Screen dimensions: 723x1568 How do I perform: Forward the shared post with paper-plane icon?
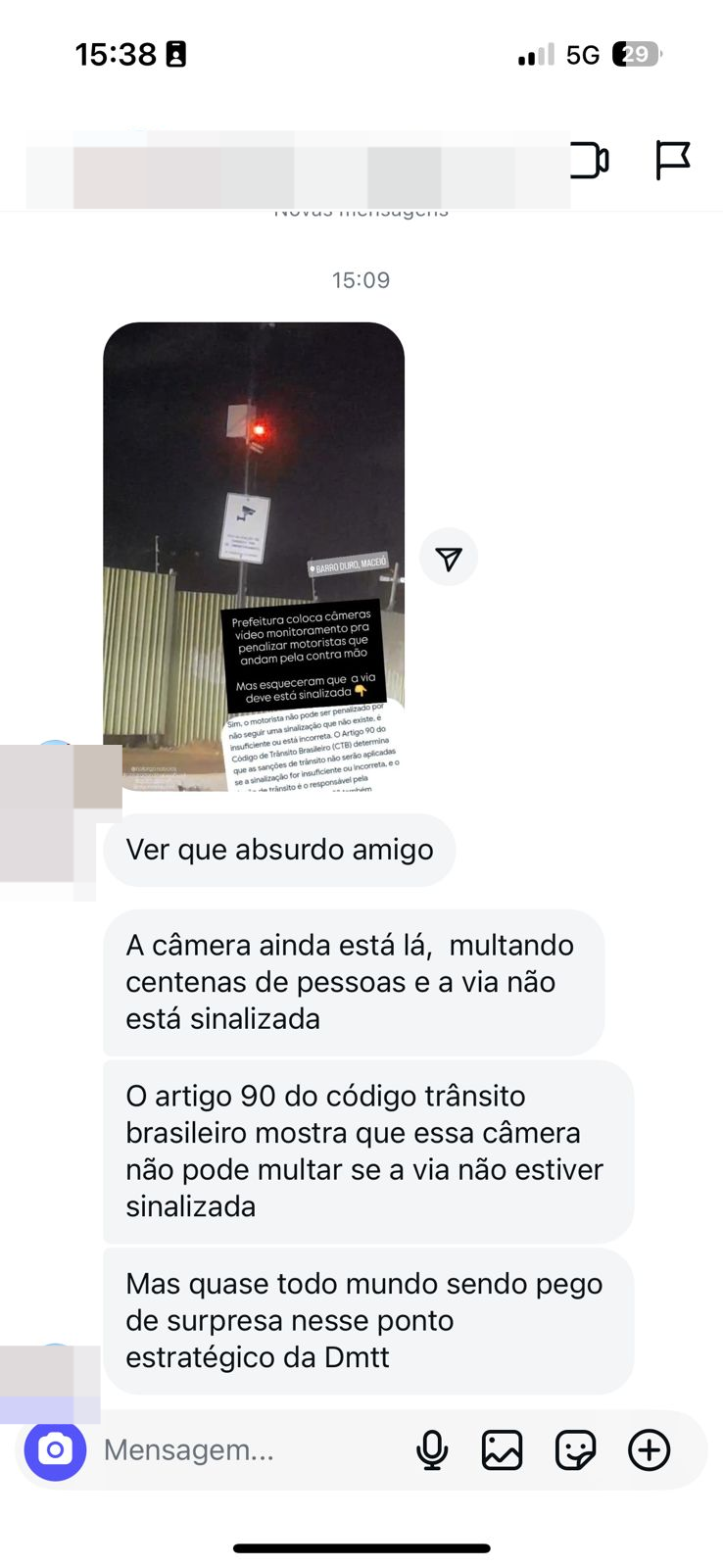click(x=449, y=558)
